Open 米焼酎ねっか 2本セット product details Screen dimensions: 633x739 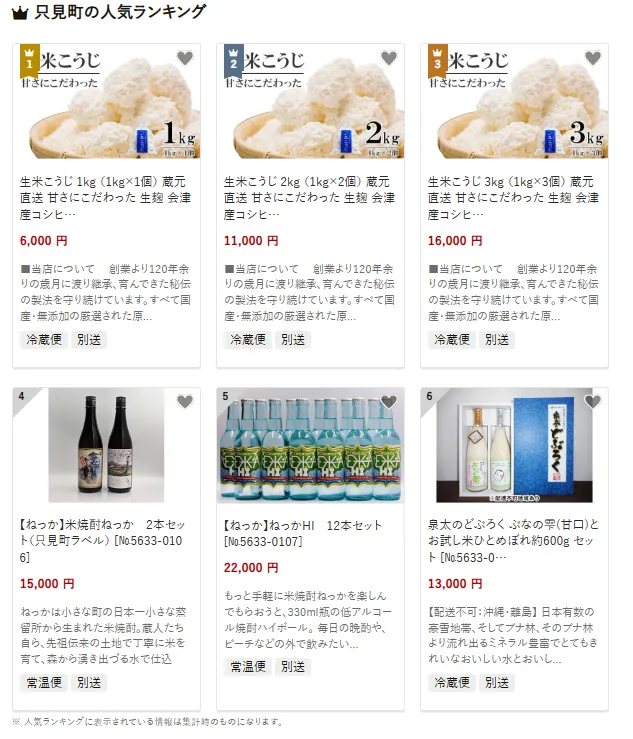pyautogui.click(x=105, y=540)
